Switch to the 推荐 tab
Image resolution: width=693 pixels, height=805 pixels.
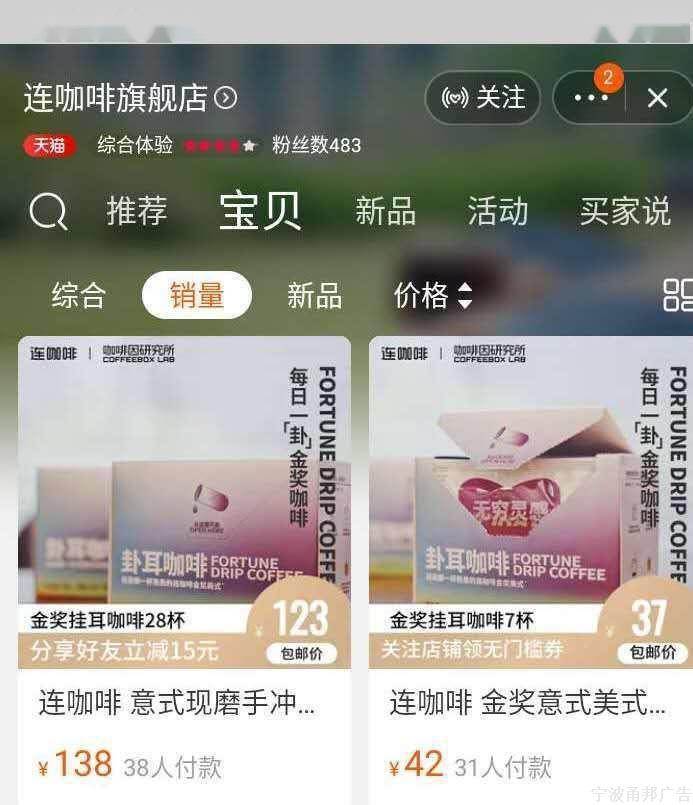[137, 212]
